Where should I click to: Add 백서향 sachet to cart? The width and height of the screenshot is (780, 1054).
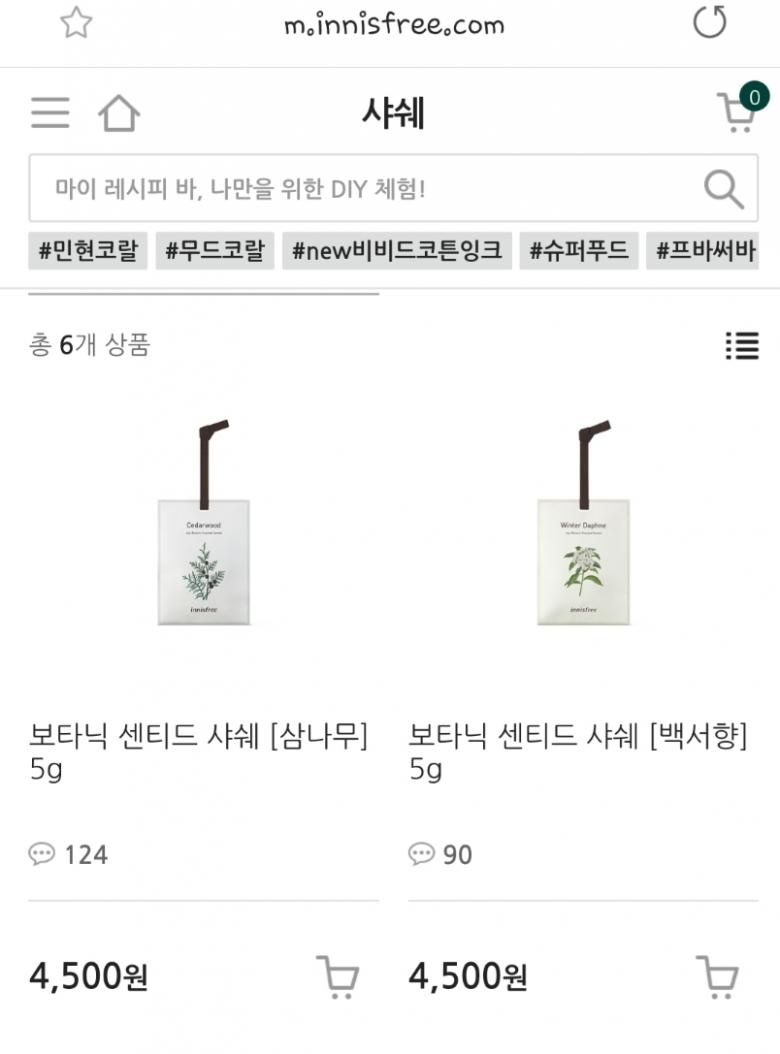(717, 977)
